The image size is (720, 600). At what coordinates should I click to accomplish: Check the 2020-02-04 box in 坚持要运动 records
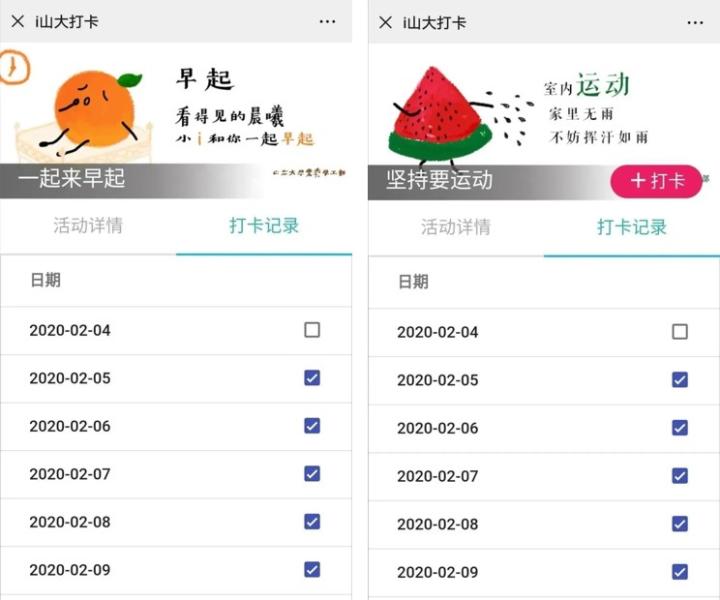pyautogui.click(x=680, y=332)
